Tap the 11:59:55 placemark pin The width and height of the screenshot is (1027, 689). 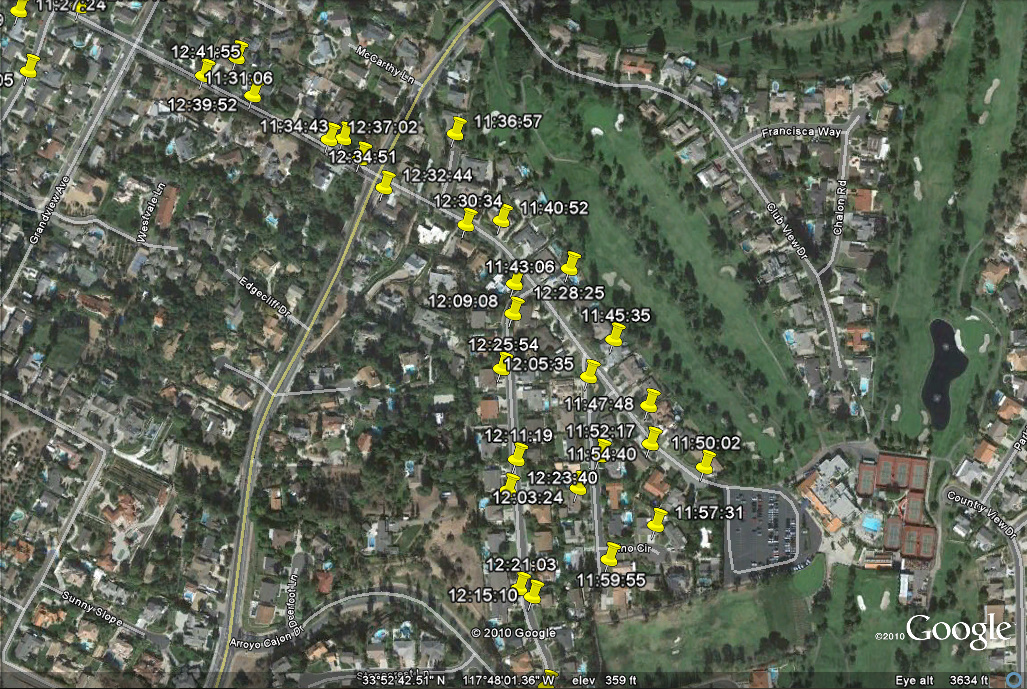610,553
